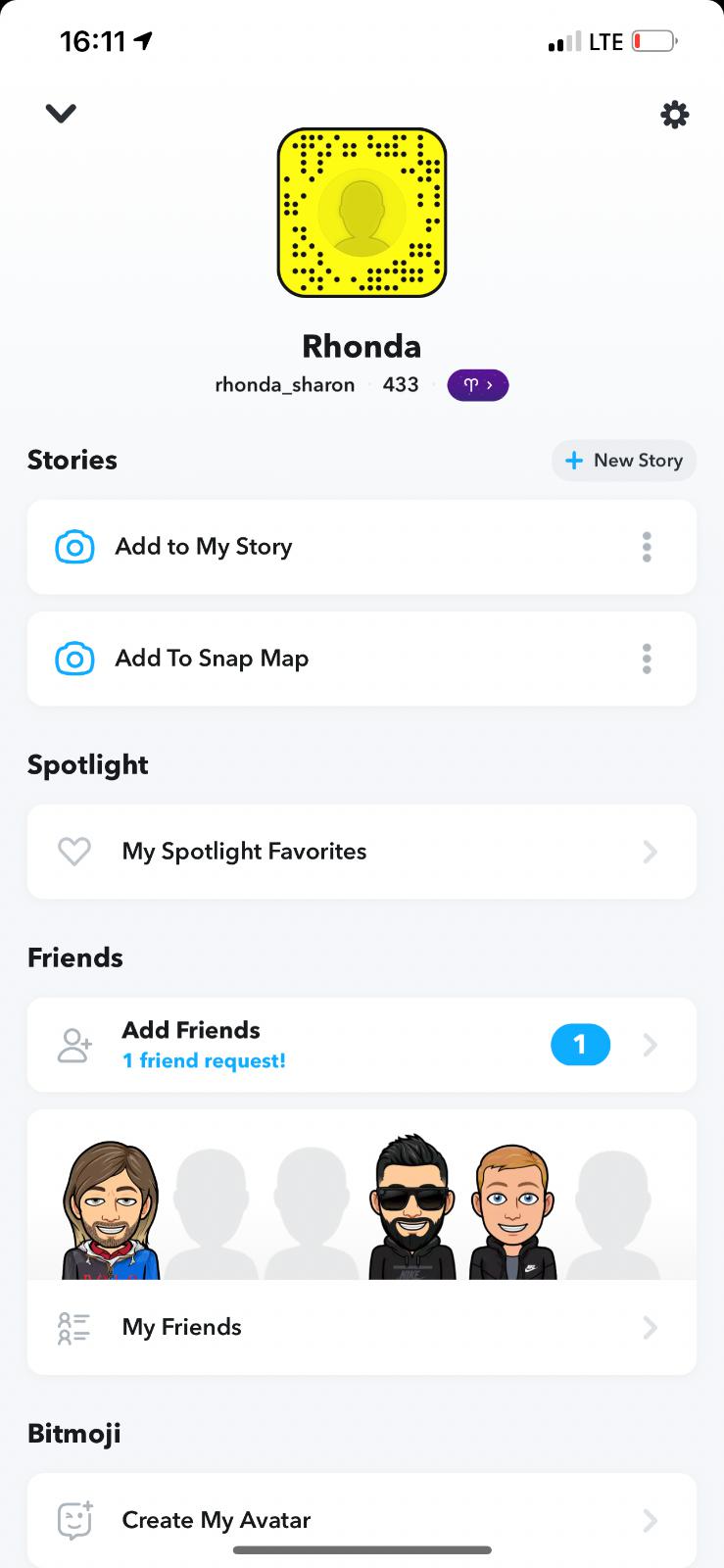Screen dimensions: 724x1568
Task: Open the Snapcode profile picture
Action: [x=362, y=213]
